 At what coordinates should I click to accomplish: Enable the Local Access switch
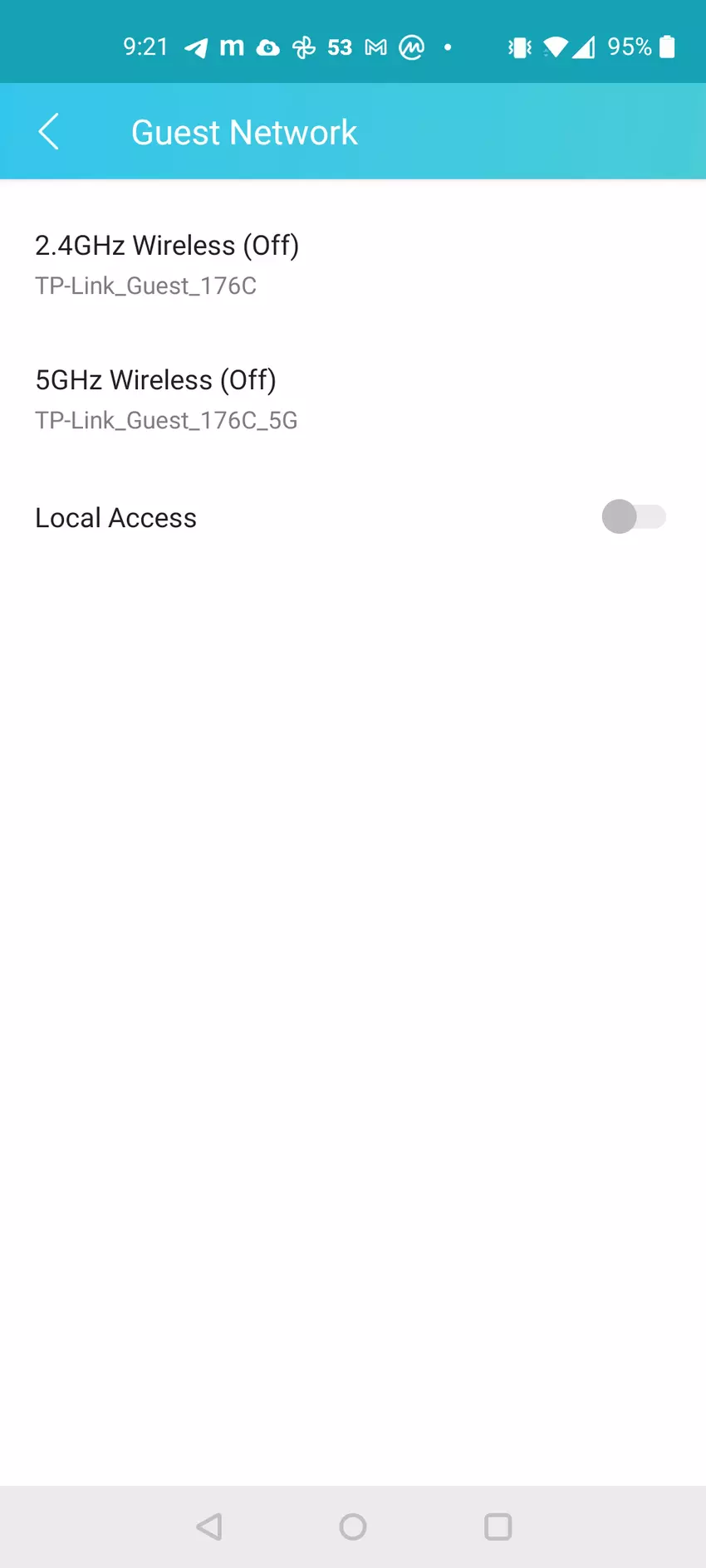(x=633, y=517)
